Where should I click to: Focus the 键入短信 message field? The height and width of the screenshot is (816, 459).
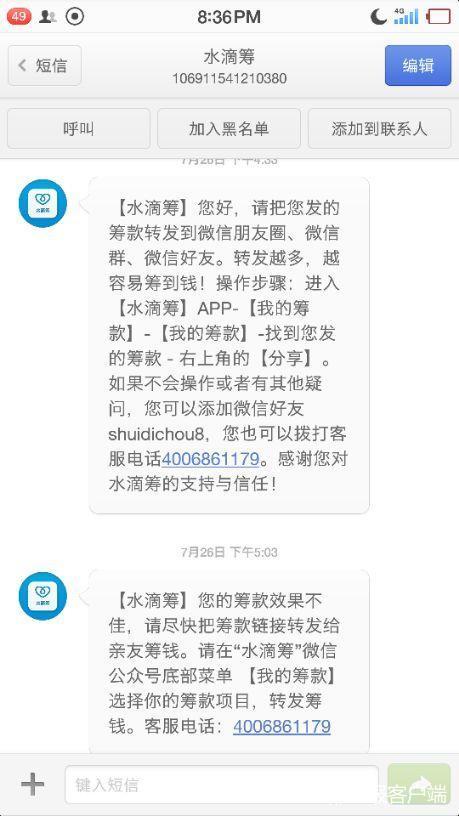click(222, 784)
